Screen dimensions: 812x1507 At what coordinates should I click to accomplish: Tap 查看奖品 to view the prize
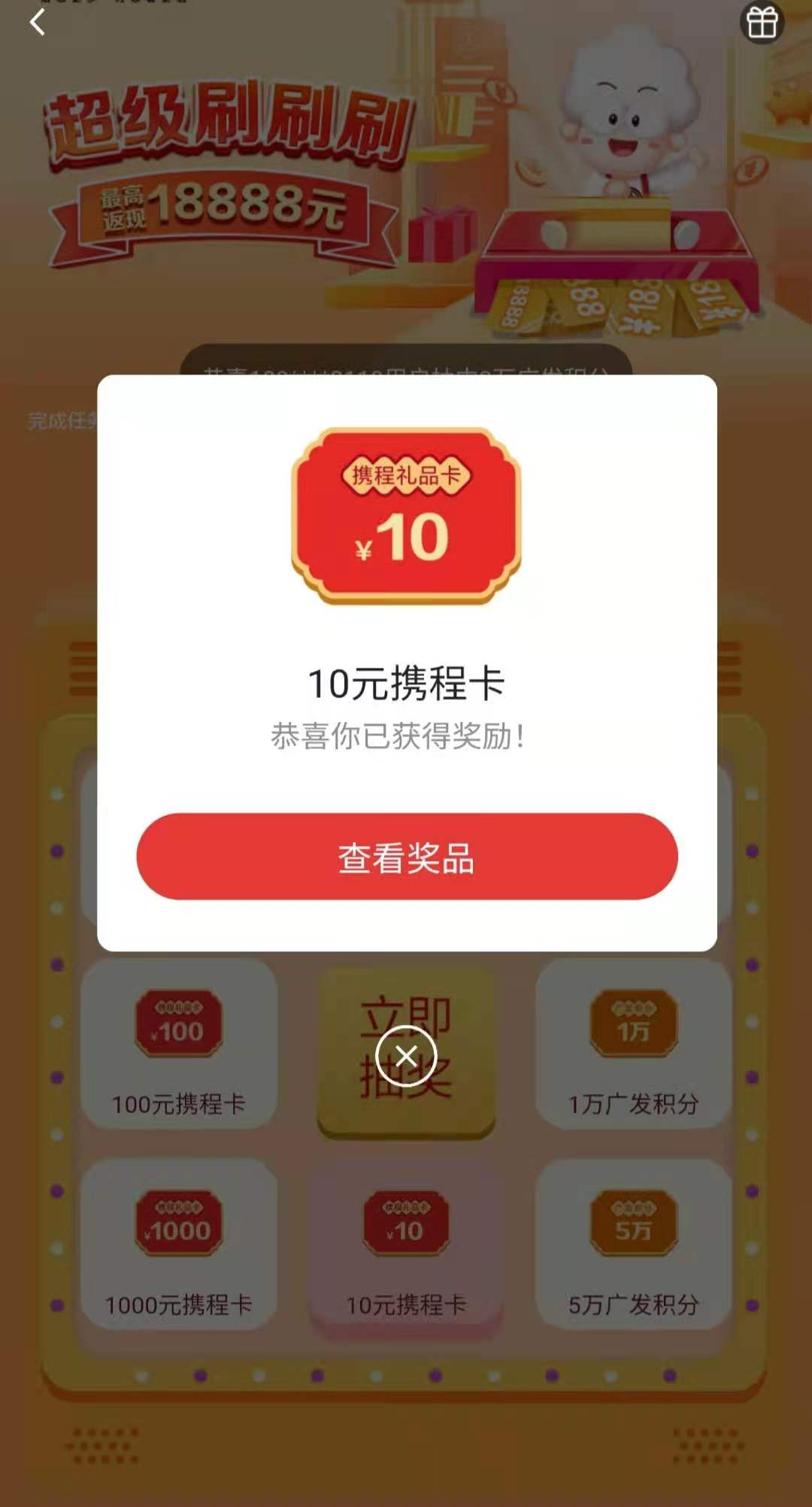click(x=407, y=856)
